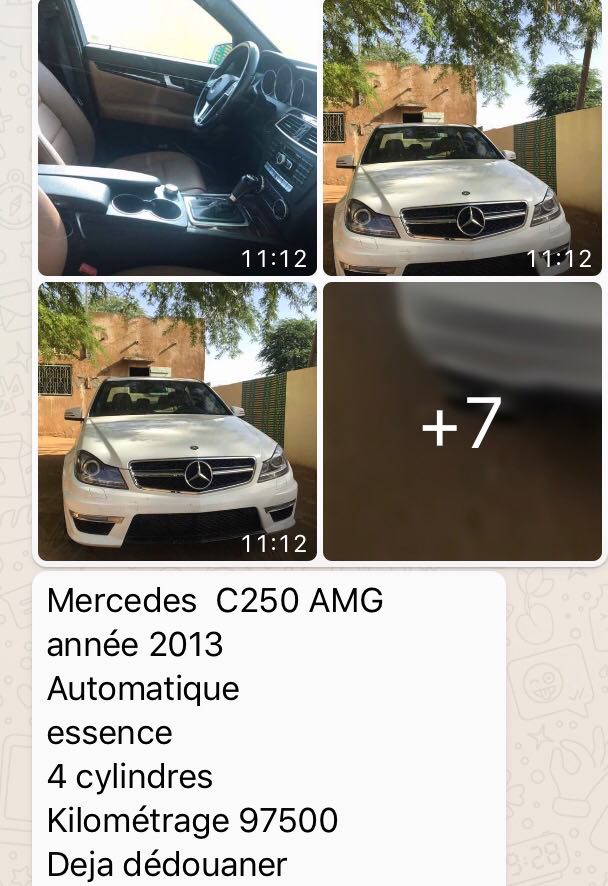
Task: View the +7 more photos tile
Action: [462, 421]
